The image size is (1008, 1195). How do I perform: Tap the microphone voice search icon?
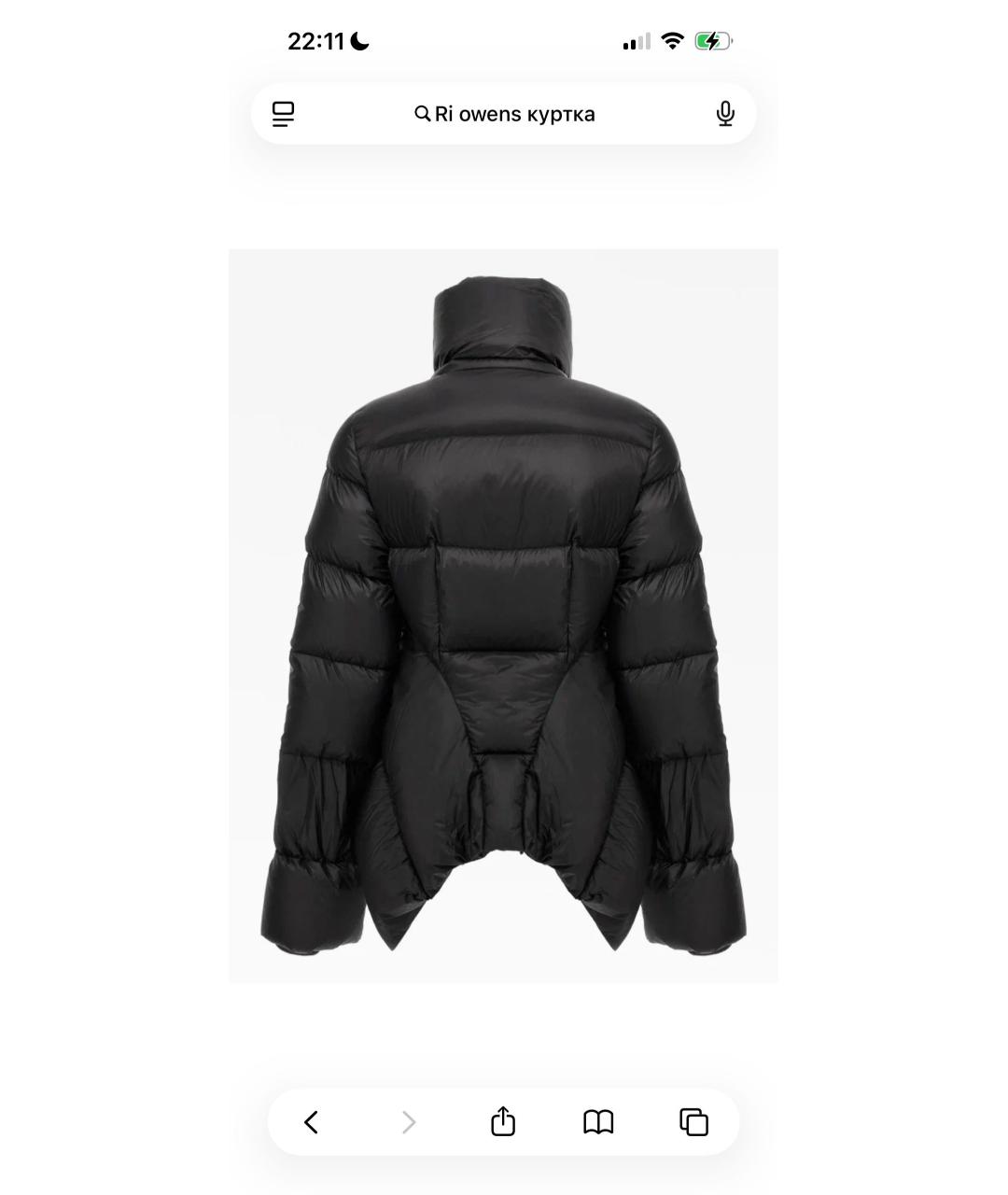(x=724, y=113)
